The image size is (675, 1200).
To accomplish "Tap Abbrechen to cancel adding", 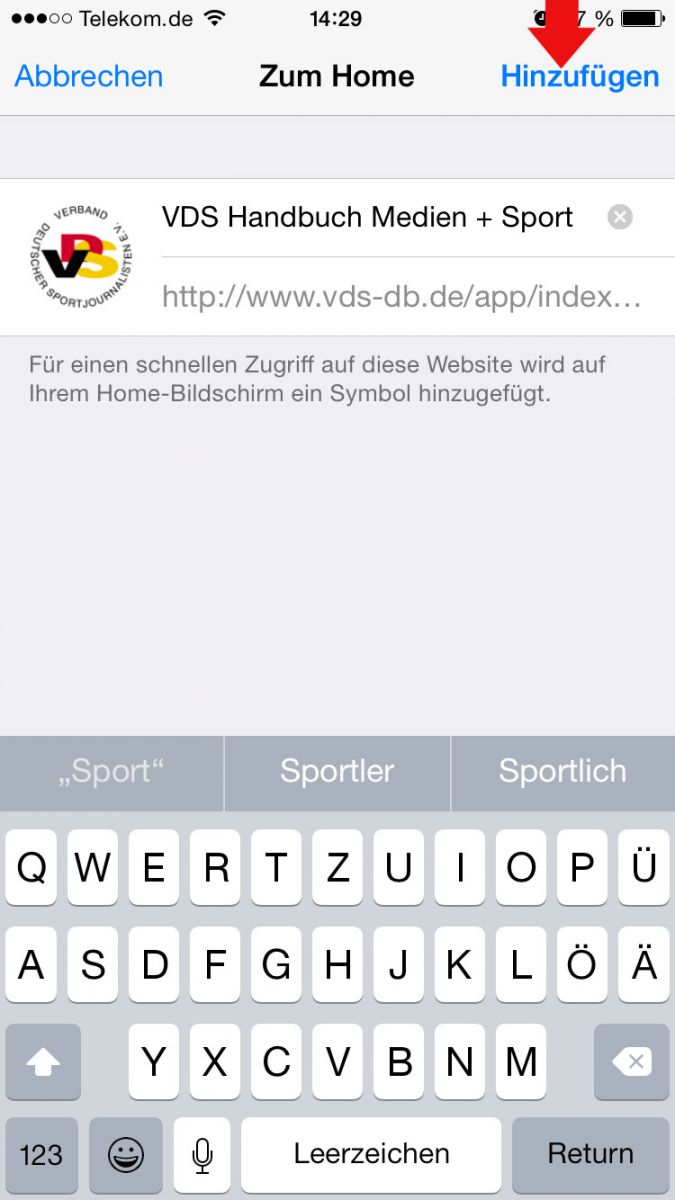I will tap(89, 76).
